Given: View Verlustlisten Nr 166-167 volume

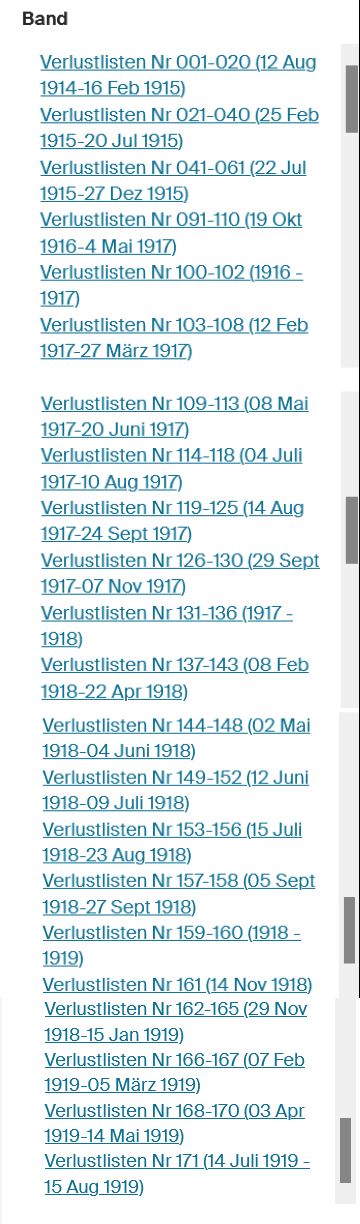Looking at the screenshot, I should tap(174, 1072).
